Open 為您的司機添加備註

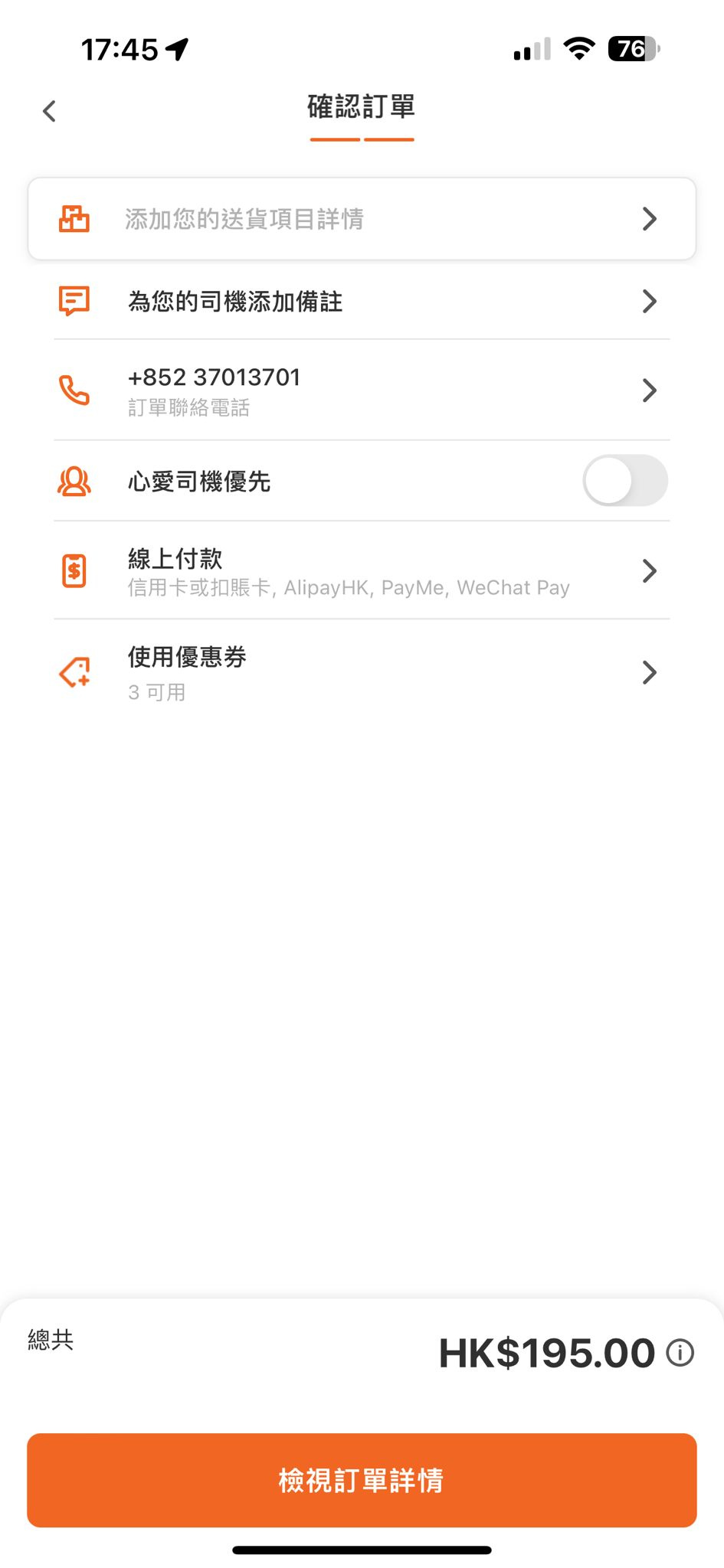click(362, 302)
